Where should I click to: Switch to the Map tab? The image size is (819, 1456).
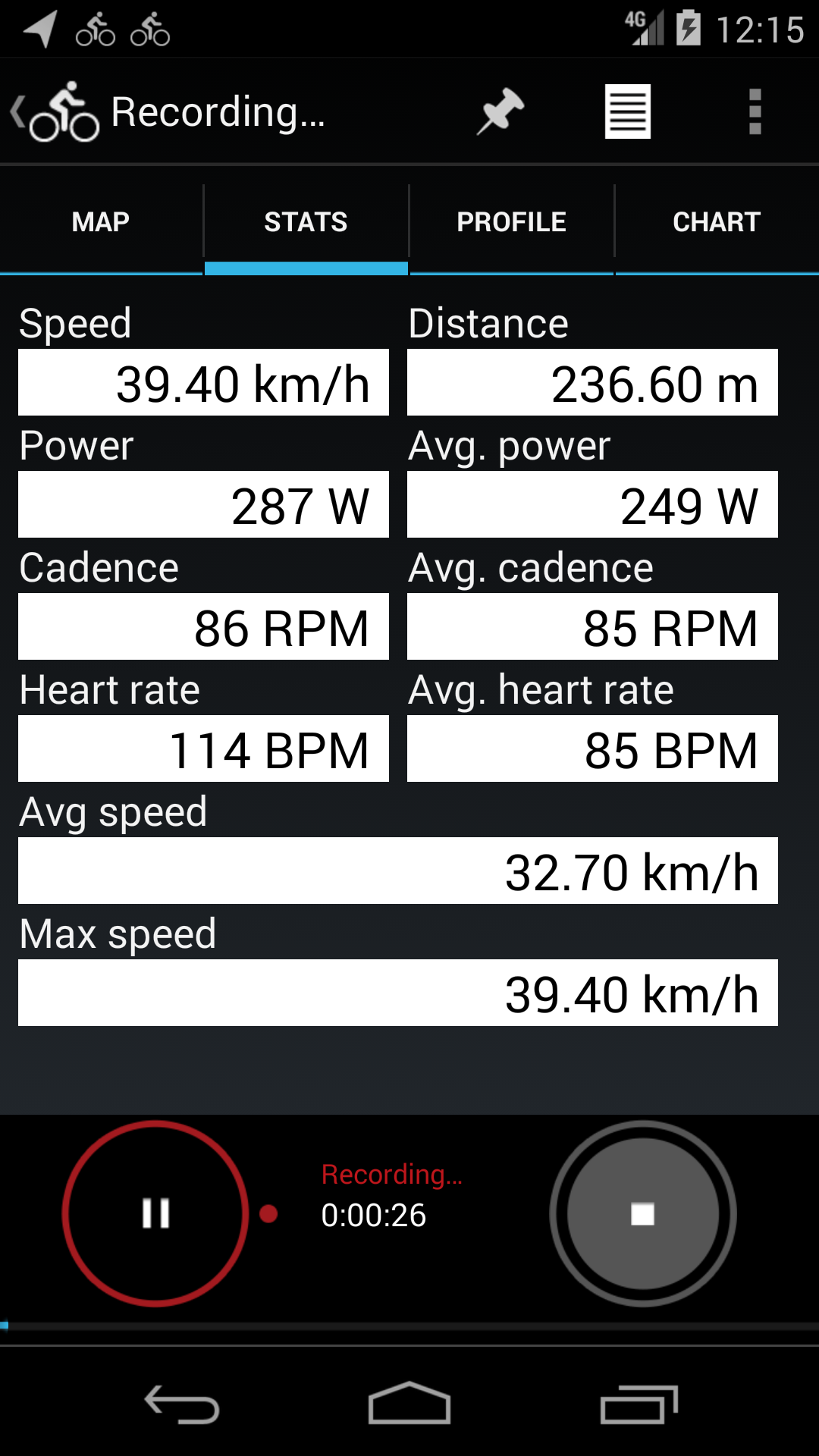[101, 222]
